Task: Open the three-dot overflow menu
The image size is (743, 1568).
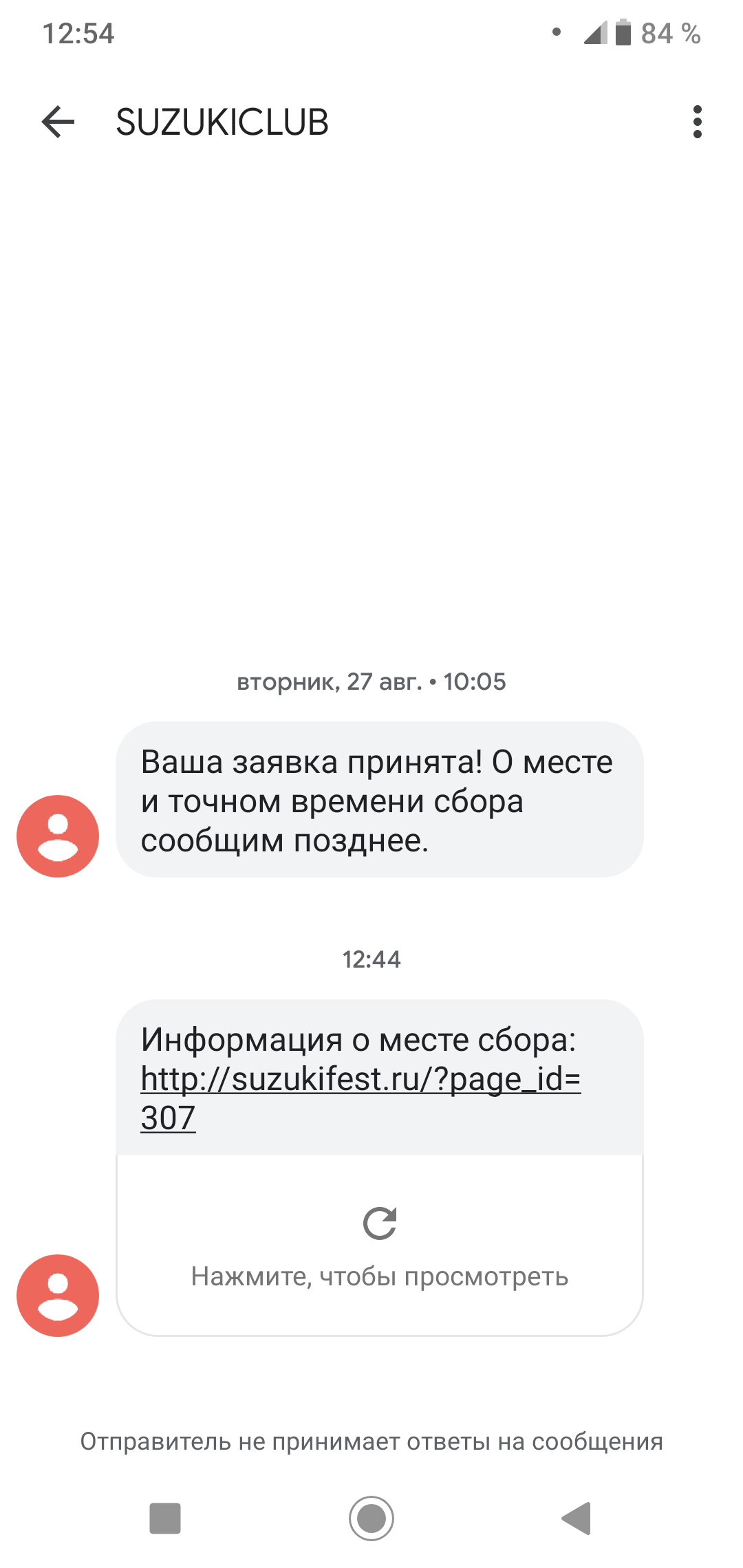Action: tap(697, 122)
